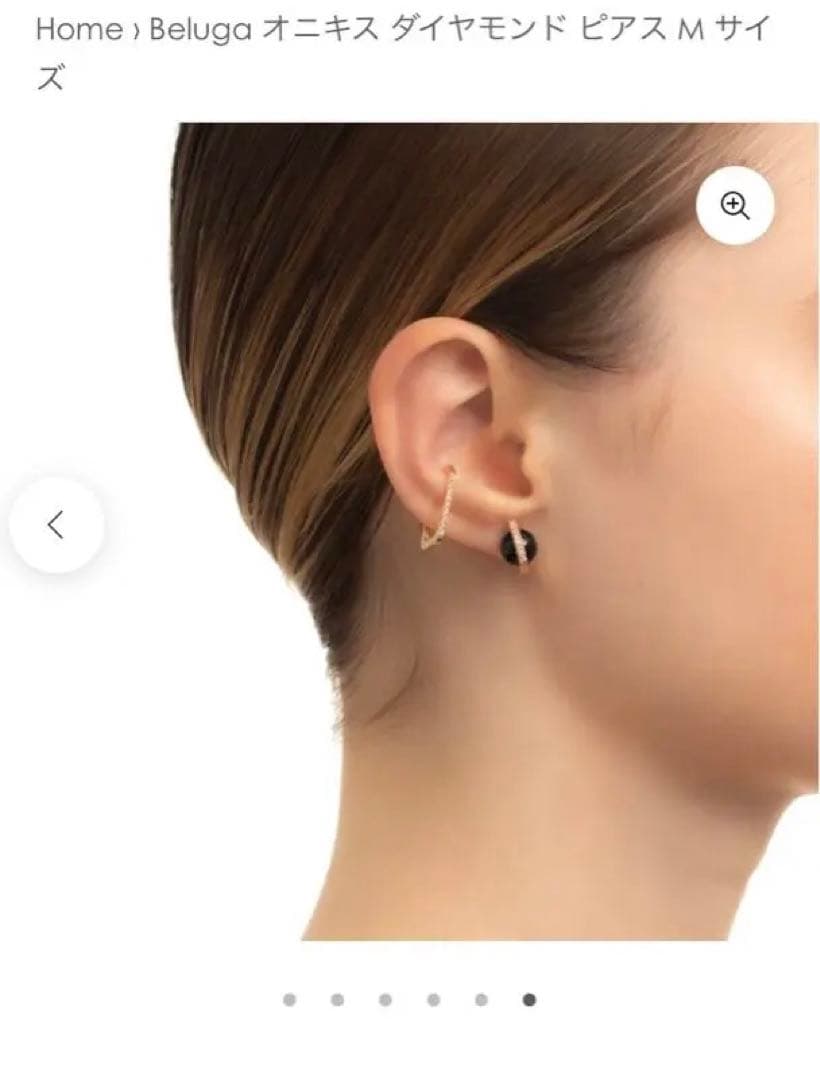
Task: Jump to the first image dot
Action: (x=290, y=999)
